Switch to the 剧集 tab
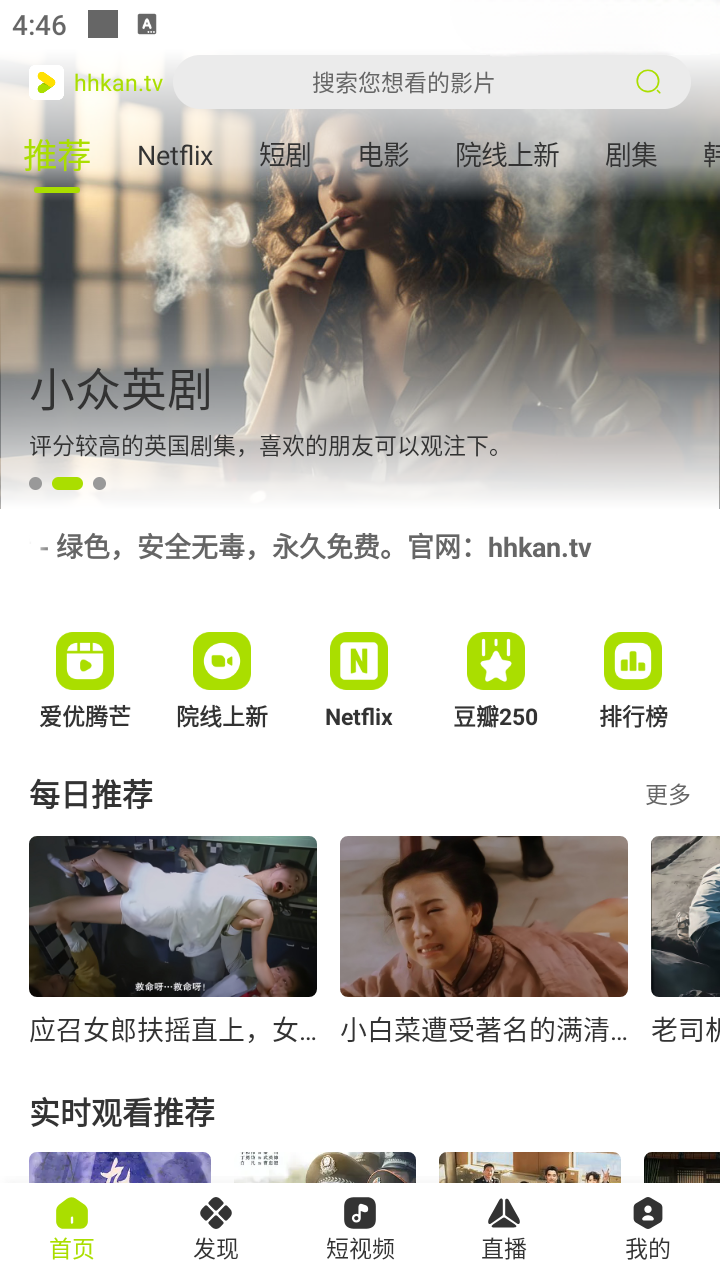This screenshot has width=720, height=1280. tap(631, 156)
